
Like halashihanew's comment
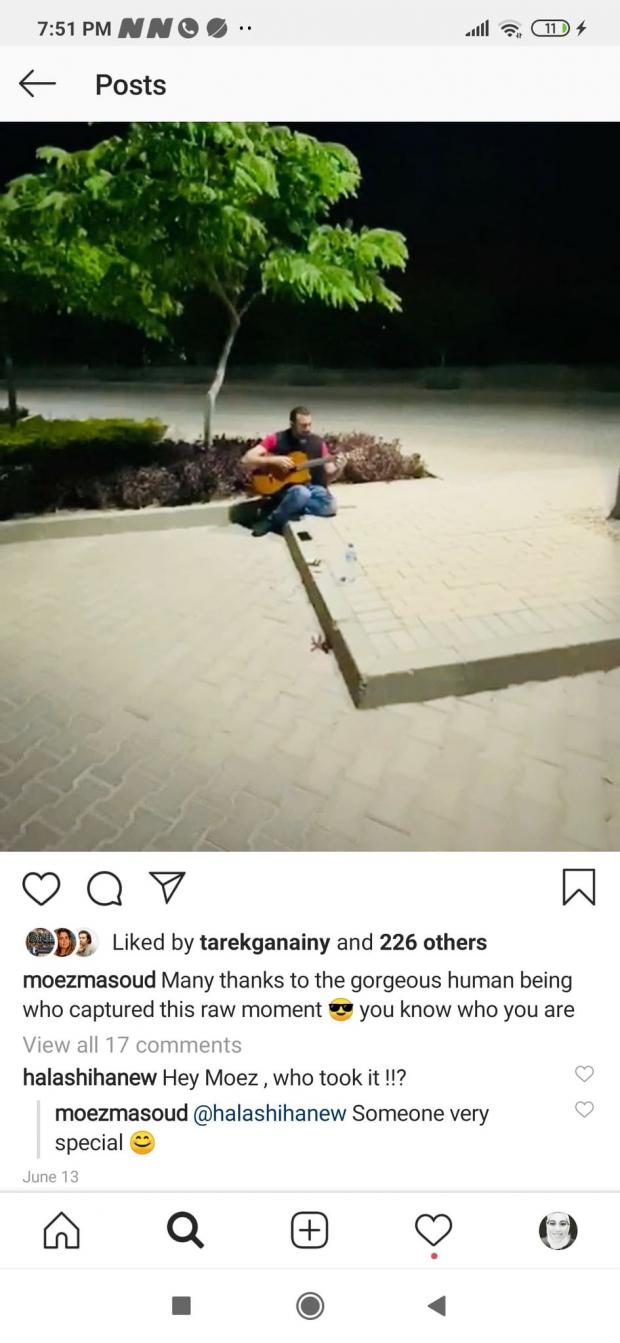tap(584, 1074)
